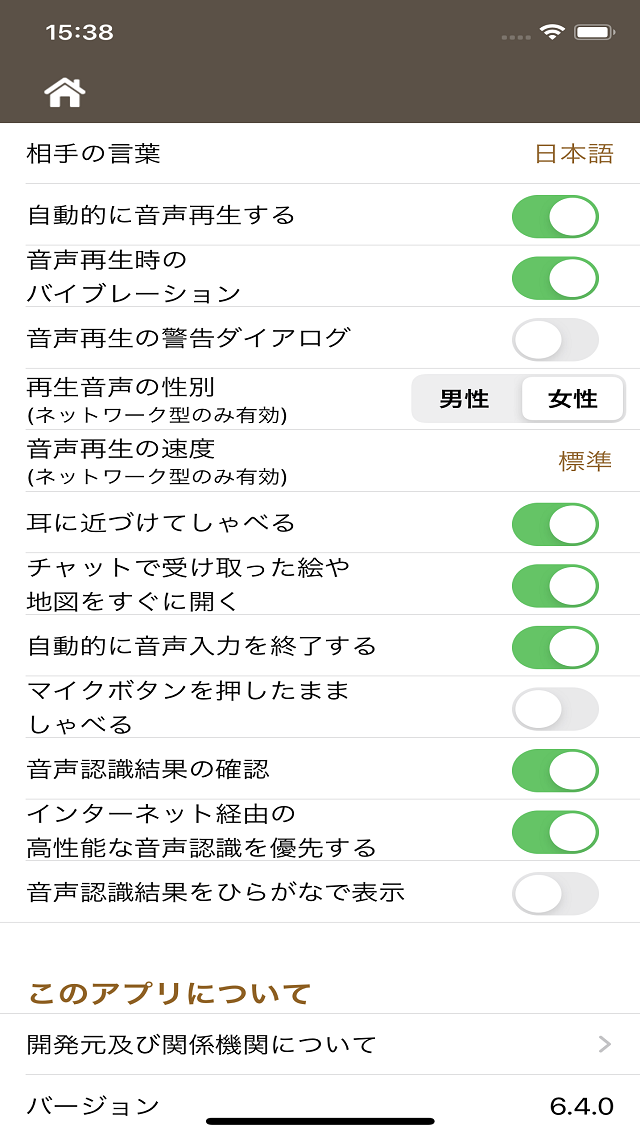The width and height of the screenshot is (640, 1136).
Task: Toggle 耳に近づけてしゃべる off
Action: tap(555, 524)
